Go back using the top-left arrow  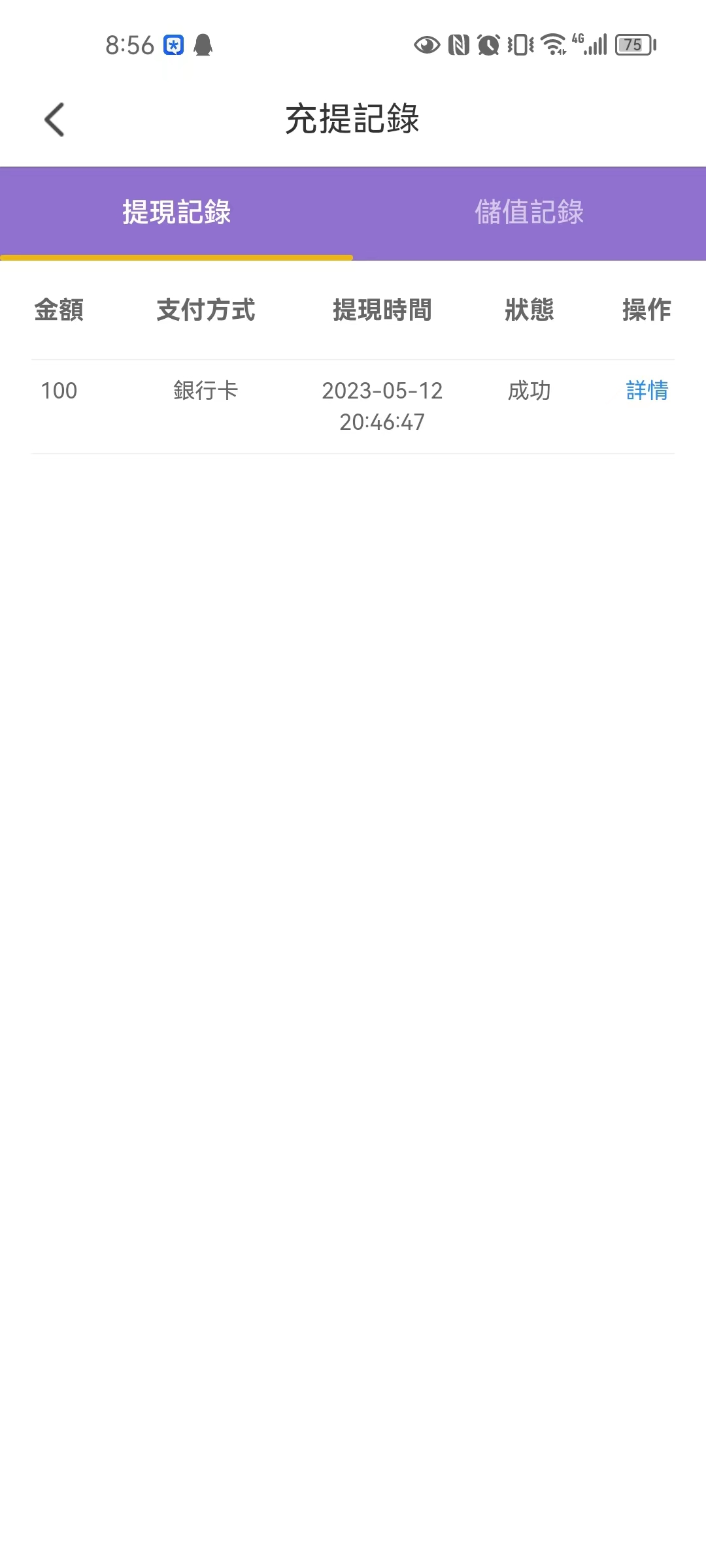[x=55, y=120]
